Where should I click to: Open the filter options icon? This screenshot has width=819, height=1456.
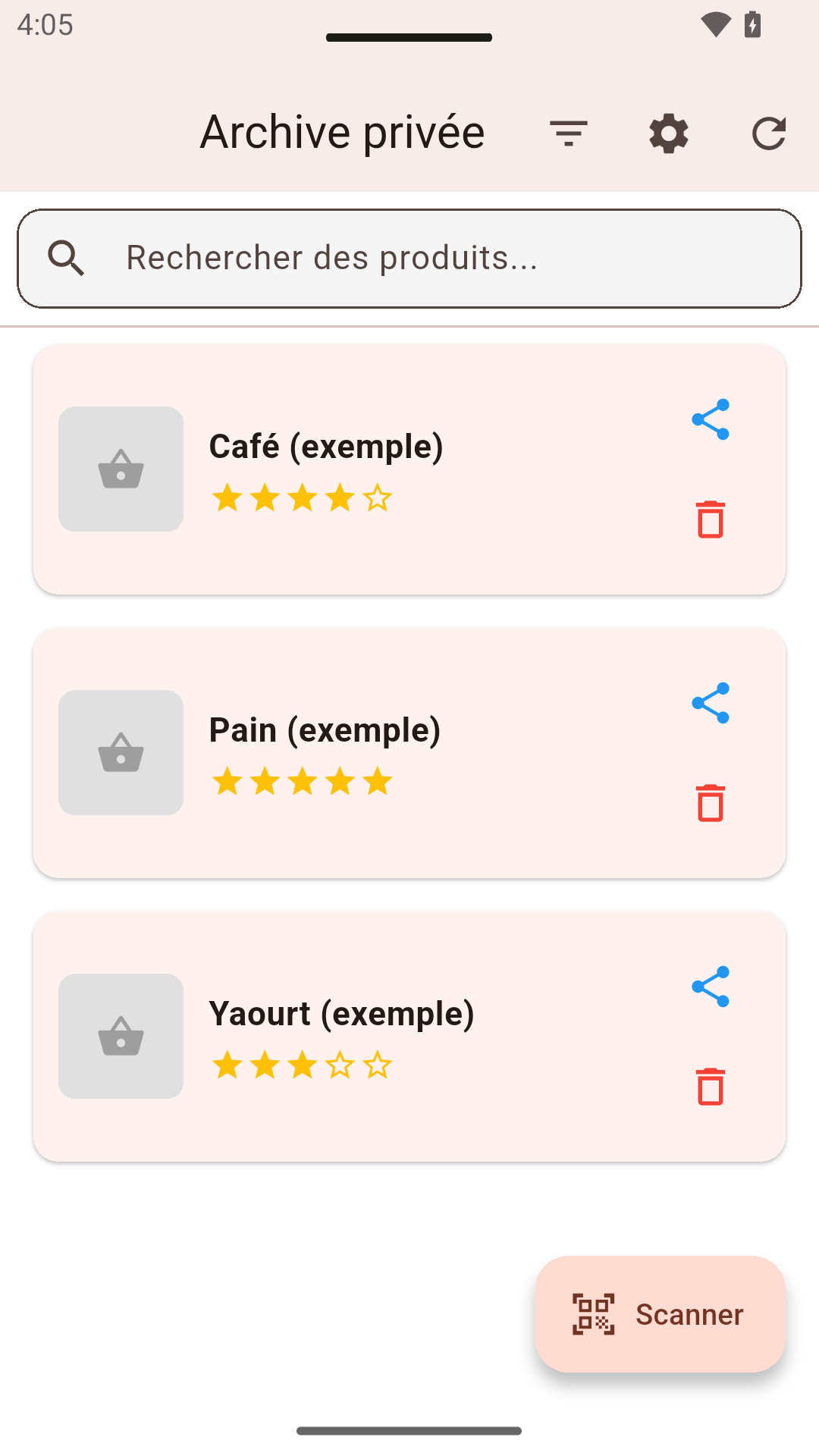click(569, 133)
